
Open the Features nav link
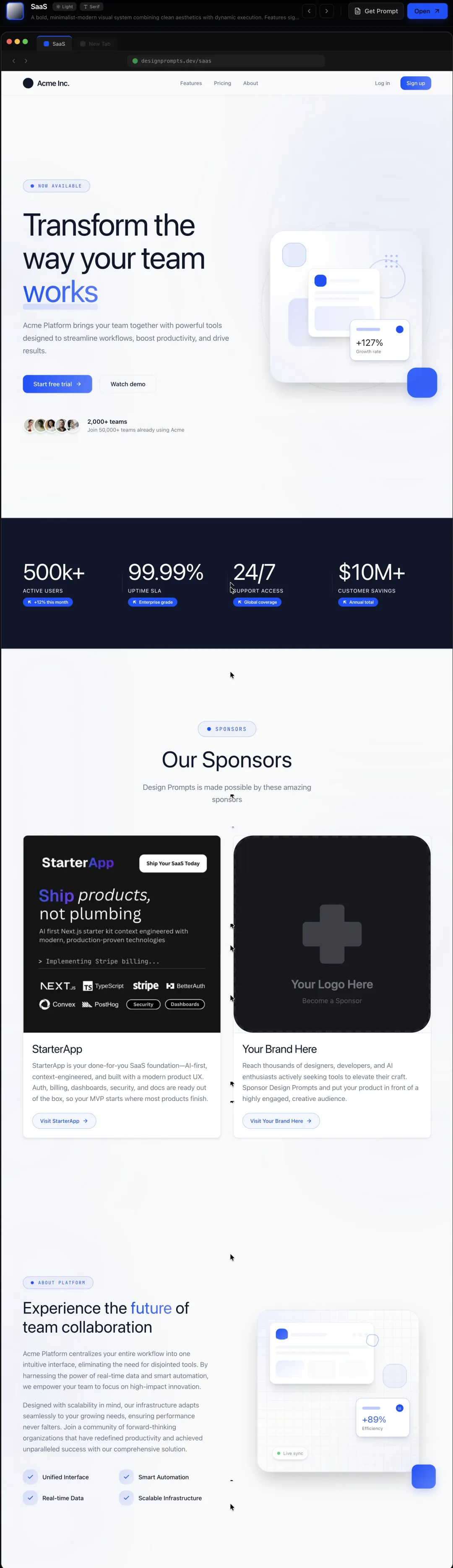pos(190,83)
